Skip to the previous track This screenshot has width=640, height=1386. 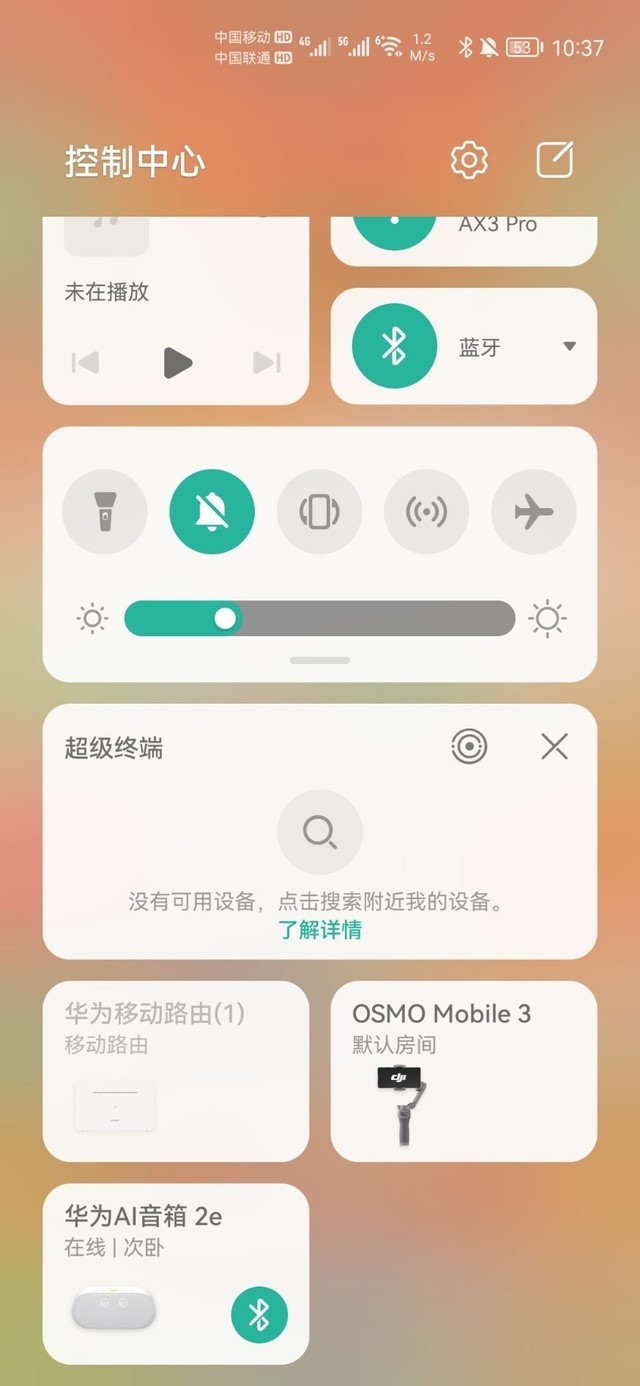coord(86,362)
